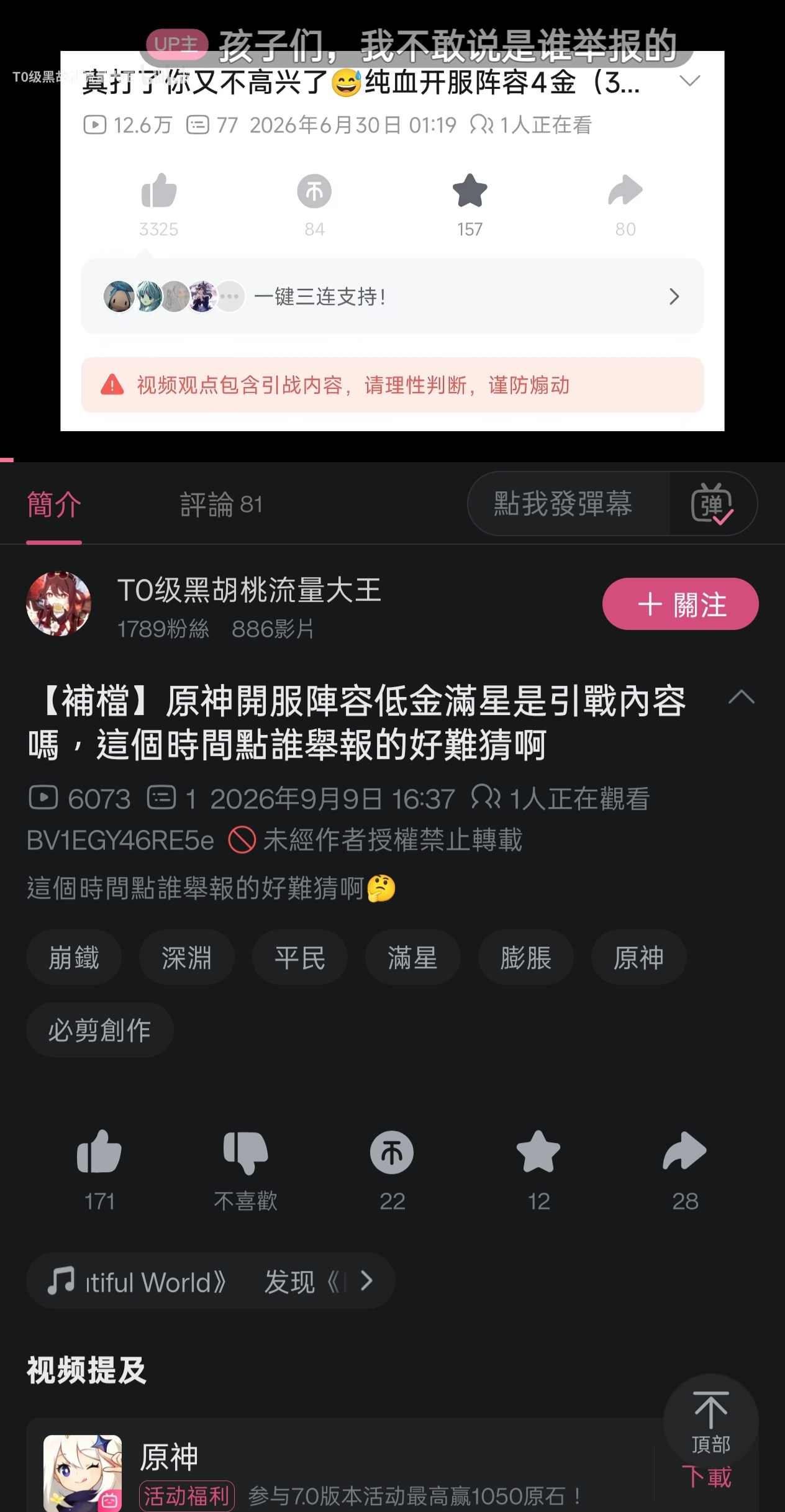Open the background music info chip

211,1281
